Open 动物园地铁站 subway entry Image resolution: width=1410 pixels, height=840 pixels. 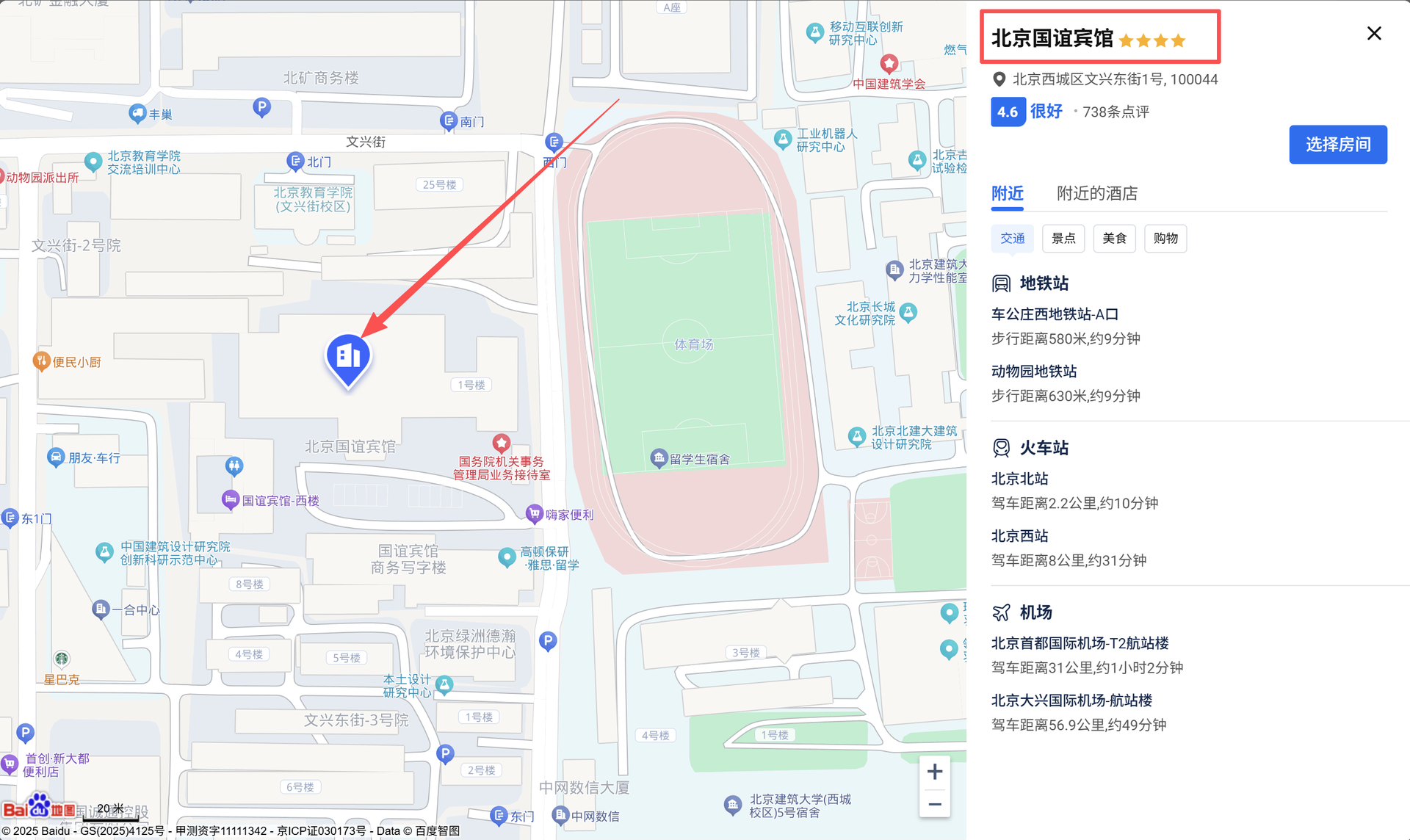click(x=1034, y=372)
